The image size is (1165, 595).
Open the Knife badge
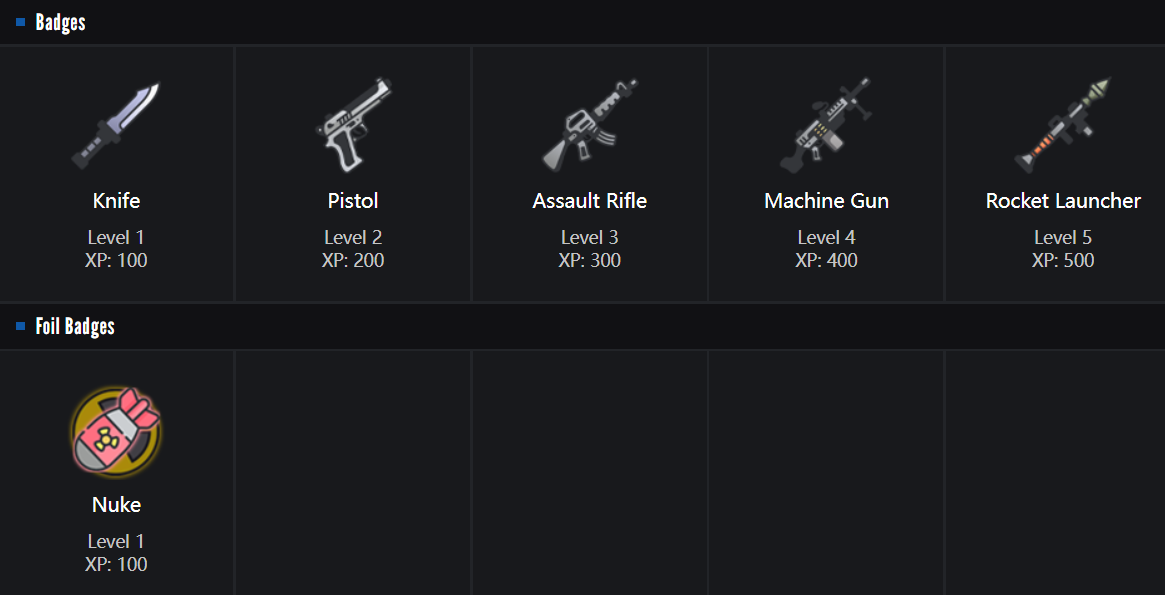(x=116, y=126)
